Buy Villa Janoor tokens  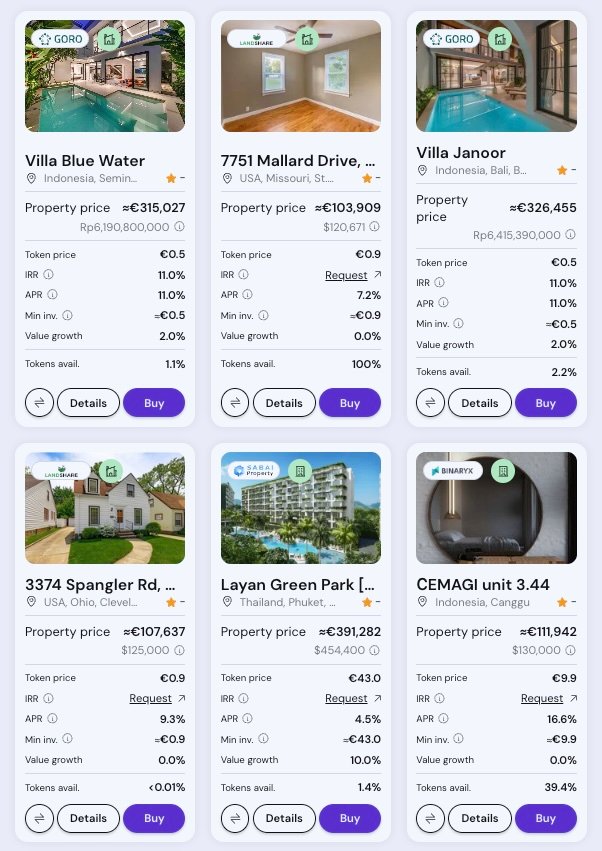(545, 403)
